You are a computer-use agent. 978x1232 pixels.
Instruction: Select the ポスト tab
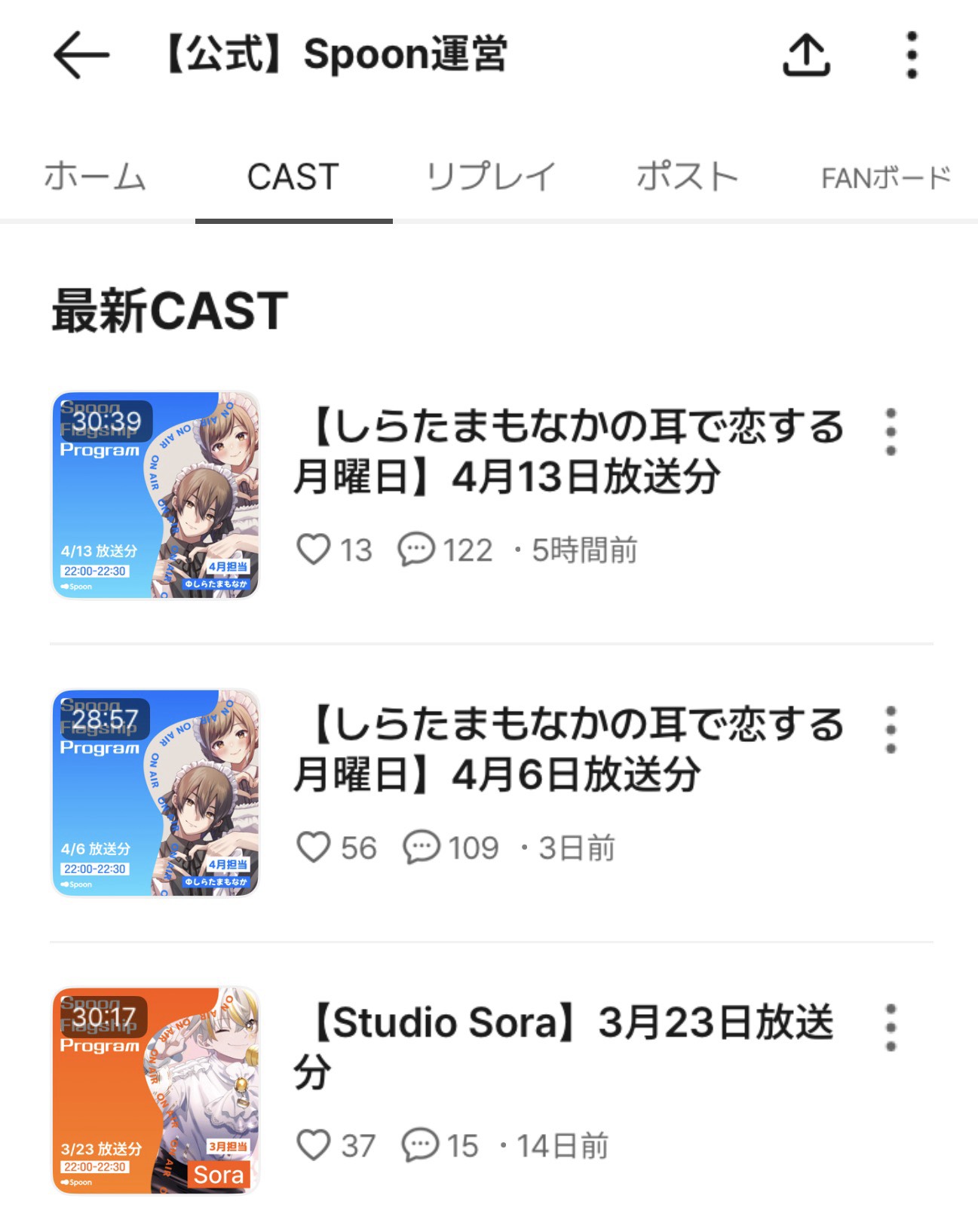click(685, 175)
